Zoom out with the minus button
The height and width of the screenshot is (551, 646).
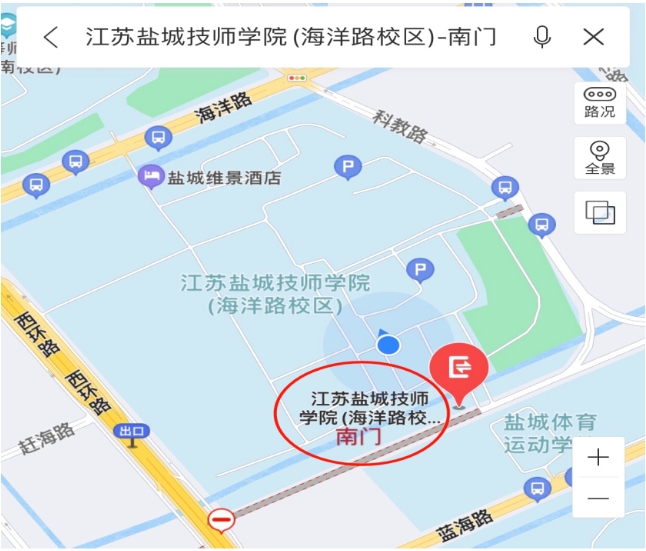click(598, 498)
